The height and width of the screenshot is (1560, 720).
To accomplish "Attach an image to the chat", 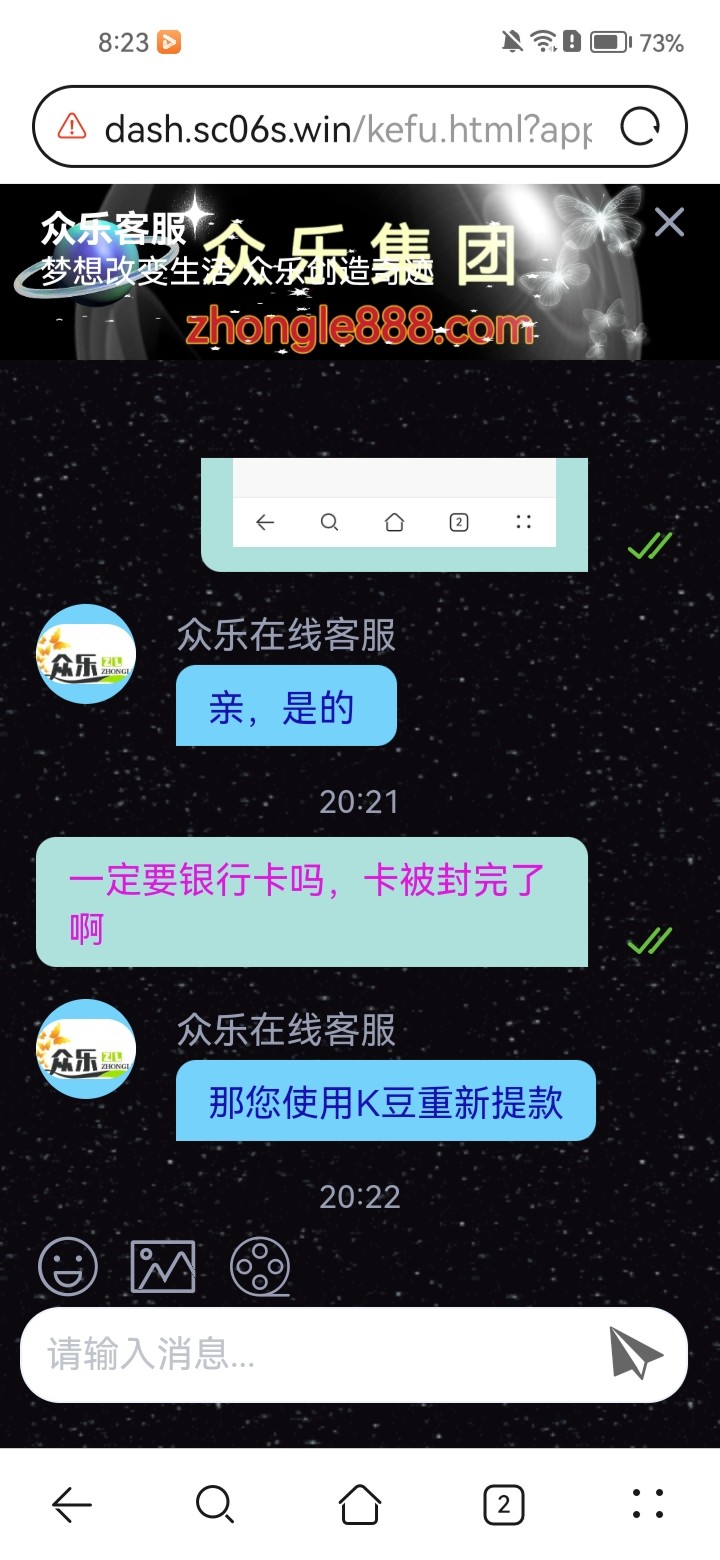I will (163, 1267).
